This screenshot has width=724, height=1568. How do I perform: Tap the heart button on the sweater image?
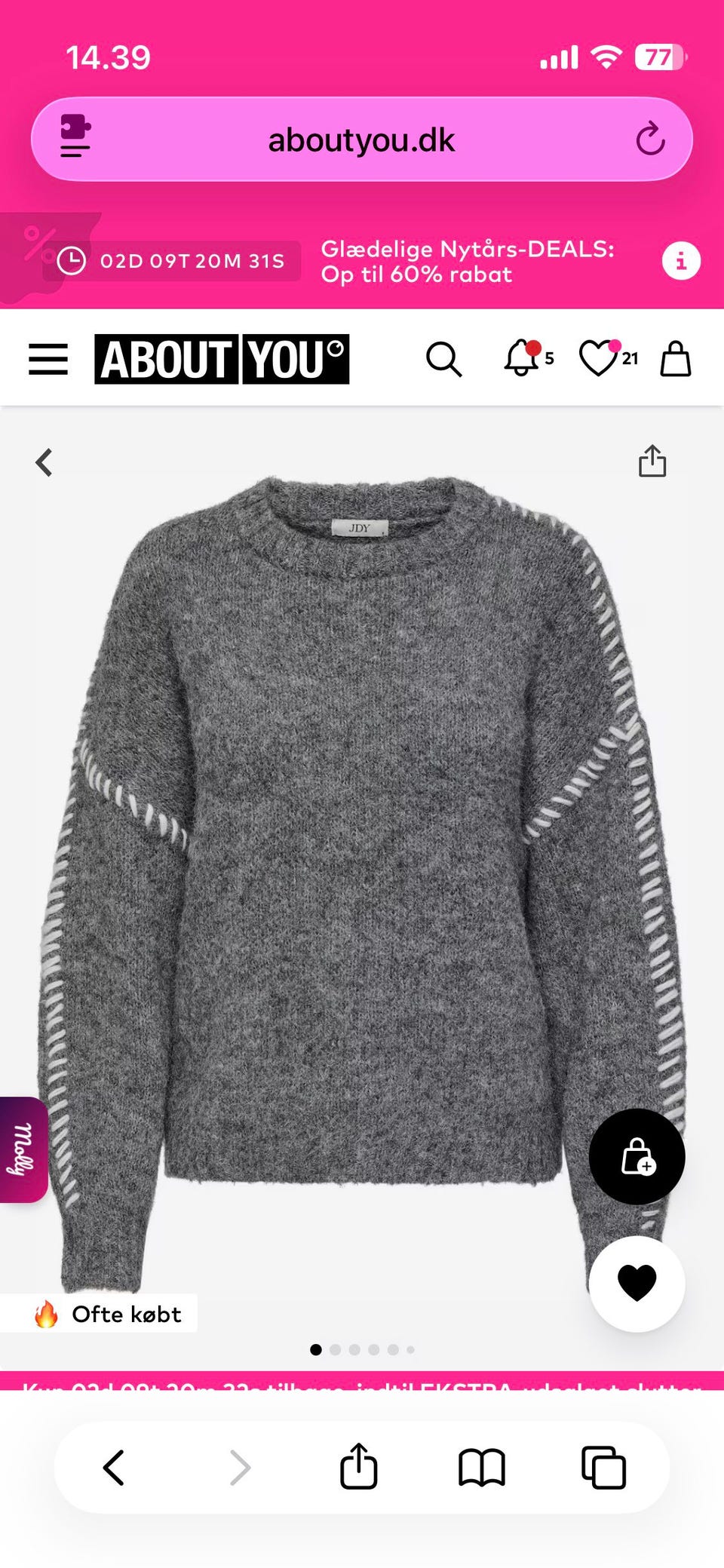coord(637,1284)
